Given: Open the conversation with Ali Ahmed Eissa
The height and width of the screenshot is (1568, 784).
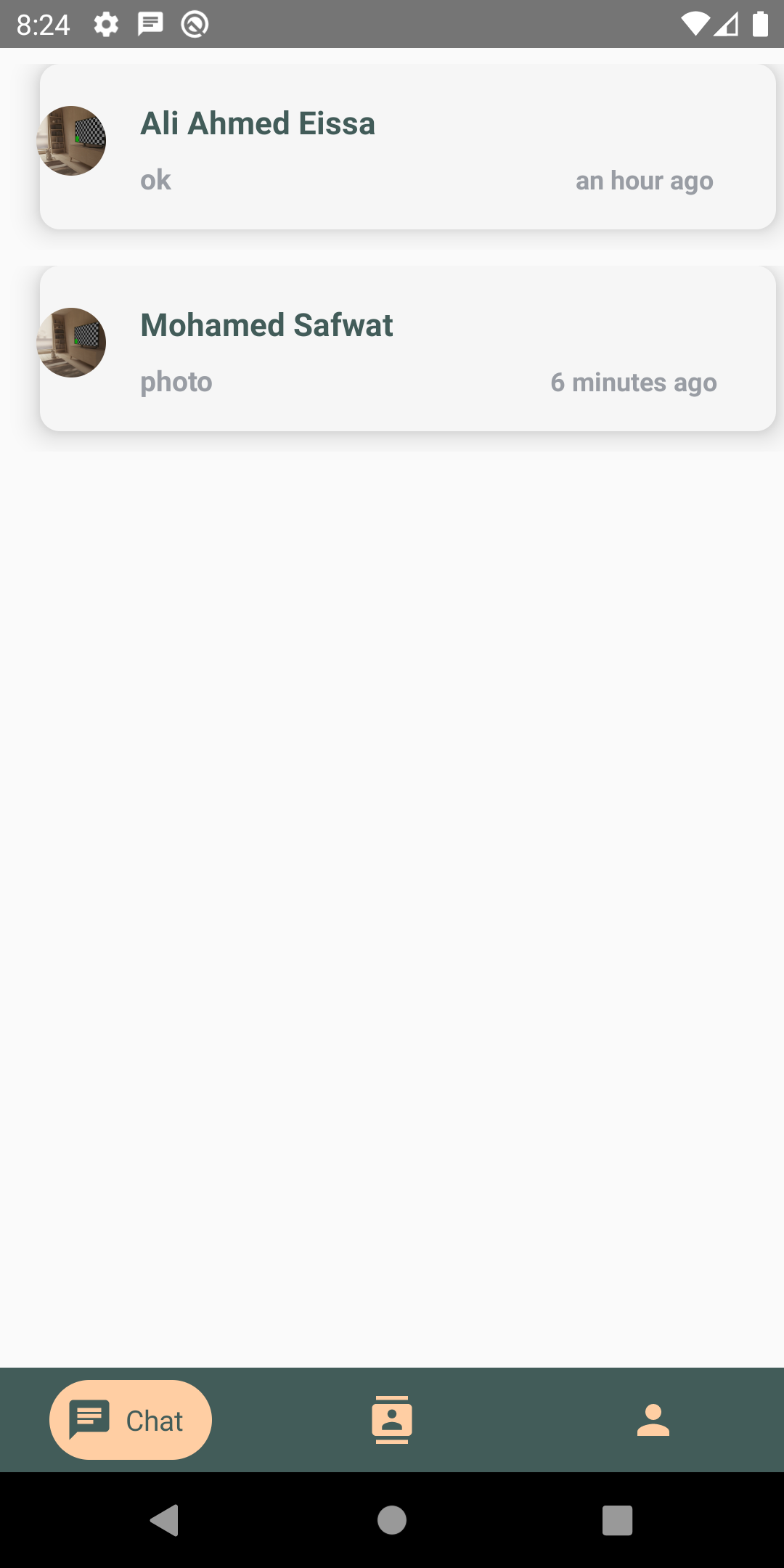Looking at the screenshot, I should click(x=407, y=145).
